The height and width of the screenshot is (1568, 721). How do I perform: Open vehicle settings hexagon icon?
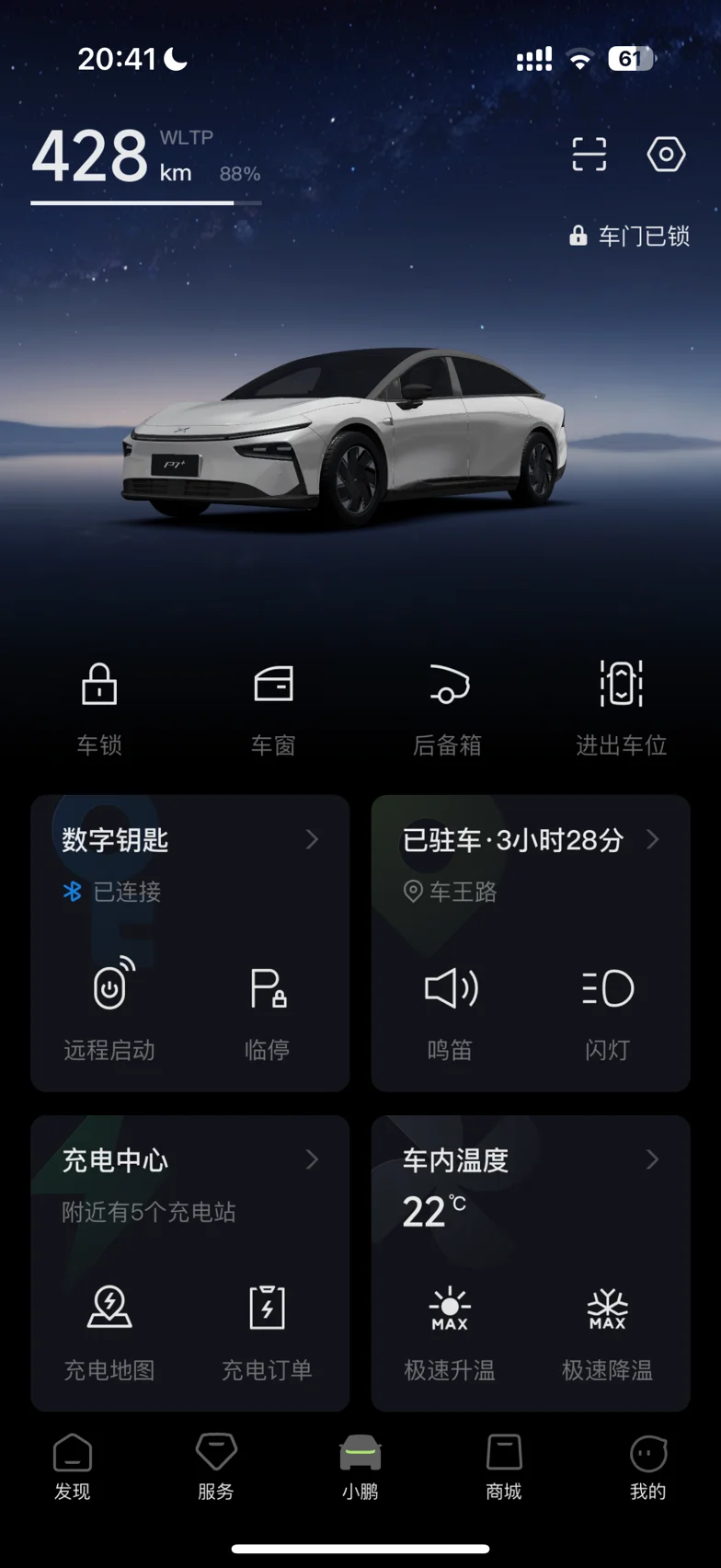(666, 154)
